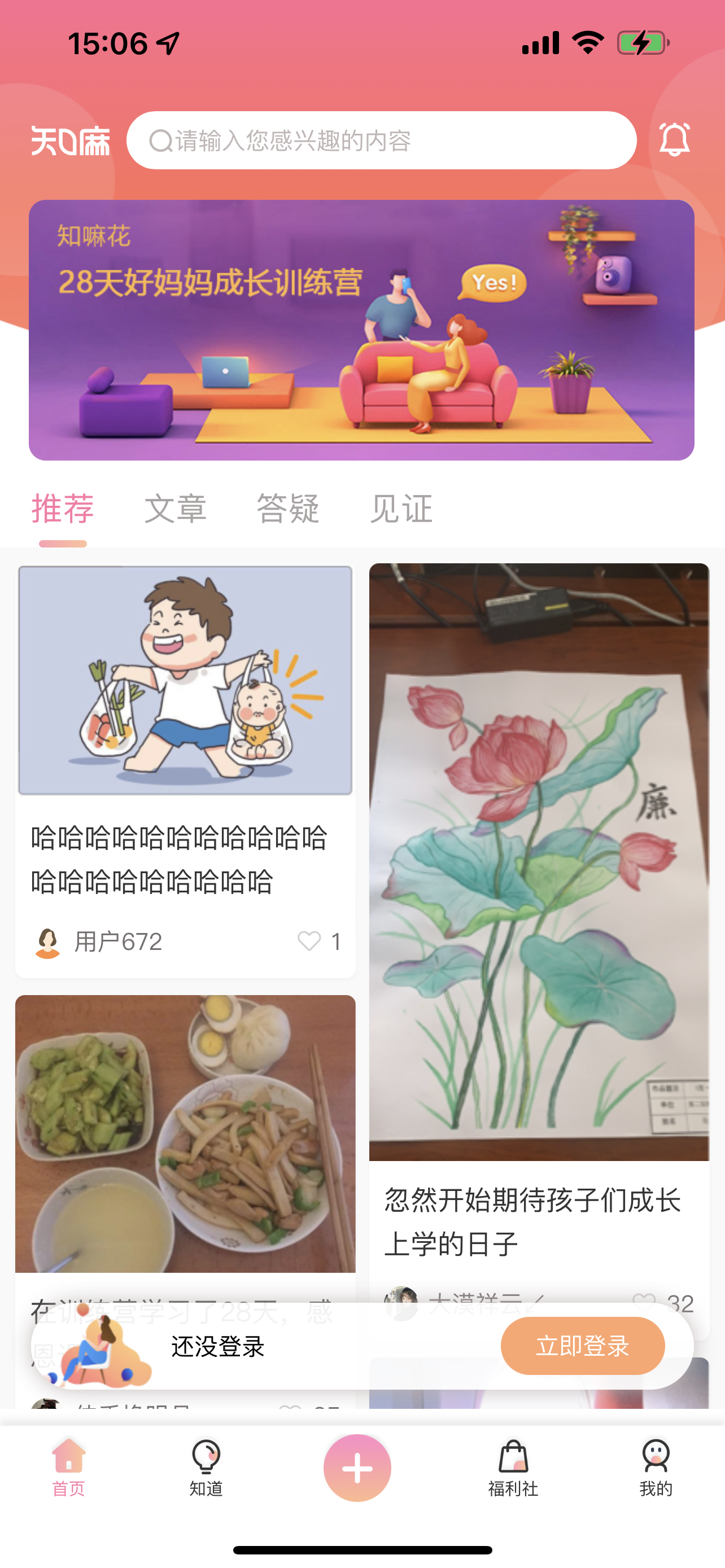This screenshot has height=1568, width=725.
Task: Open the food photo post about 训练营学习了28天
Action: (x=185, y=1133)
